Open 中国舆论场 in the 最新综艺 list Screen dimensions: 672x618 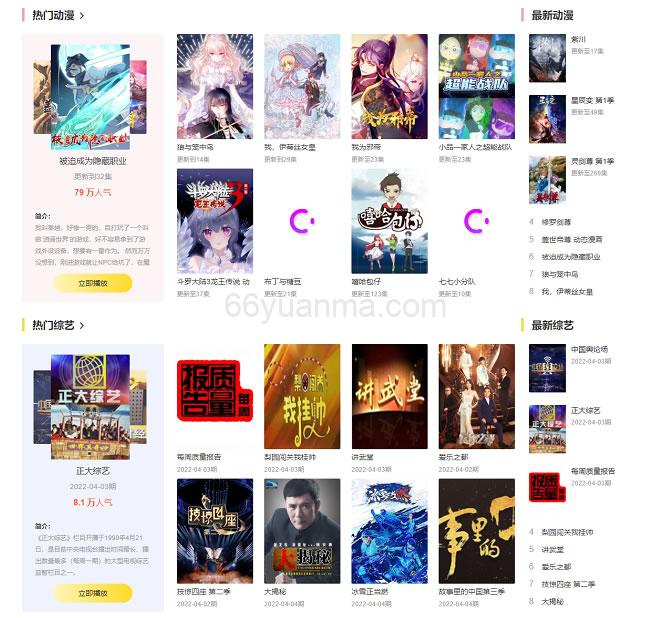[589, 349]
